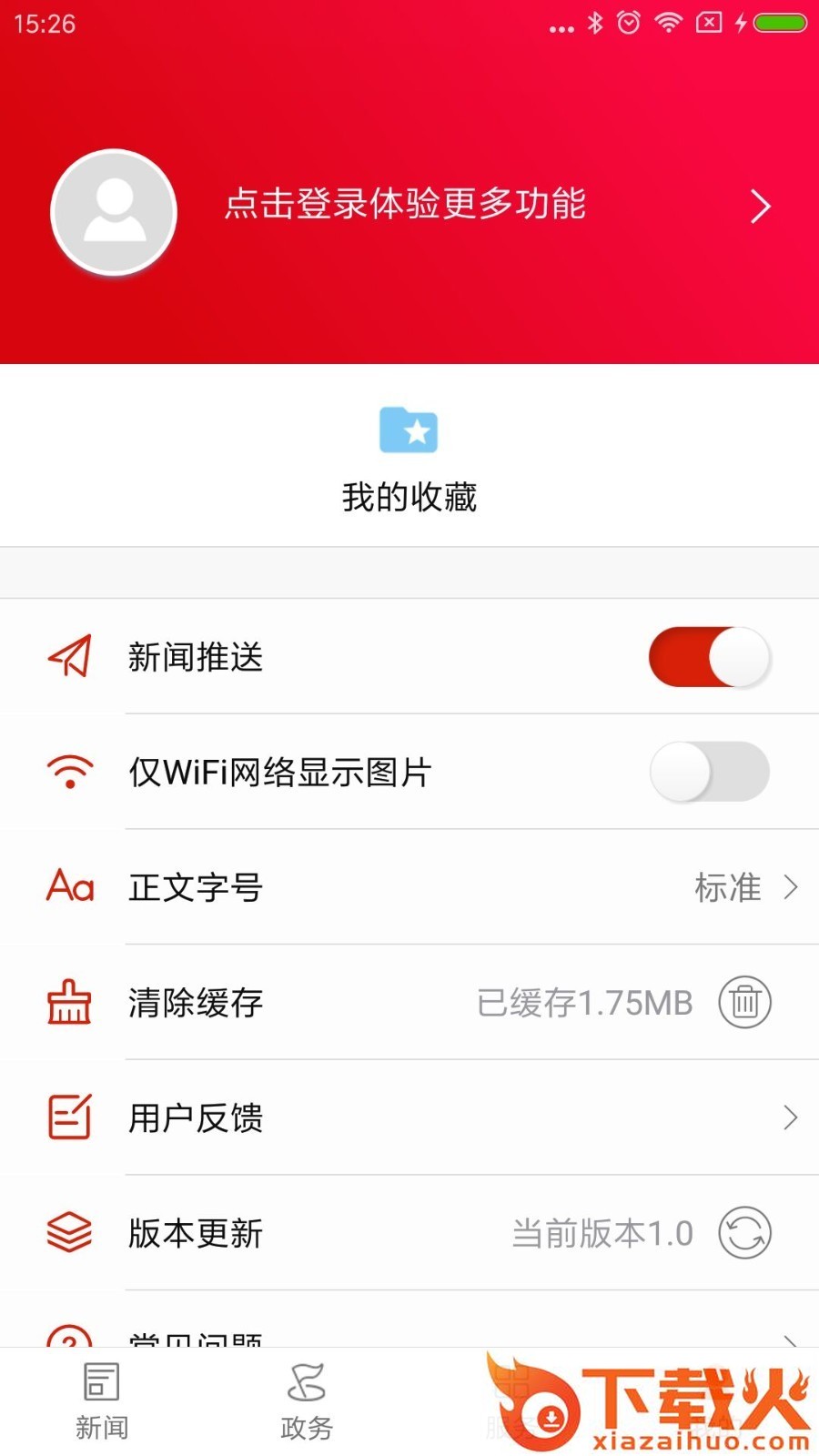This screenshot has width=819, height=1456.
Task: Open login via 点击登录体验更多功能
Action: [x=405, y=205]
